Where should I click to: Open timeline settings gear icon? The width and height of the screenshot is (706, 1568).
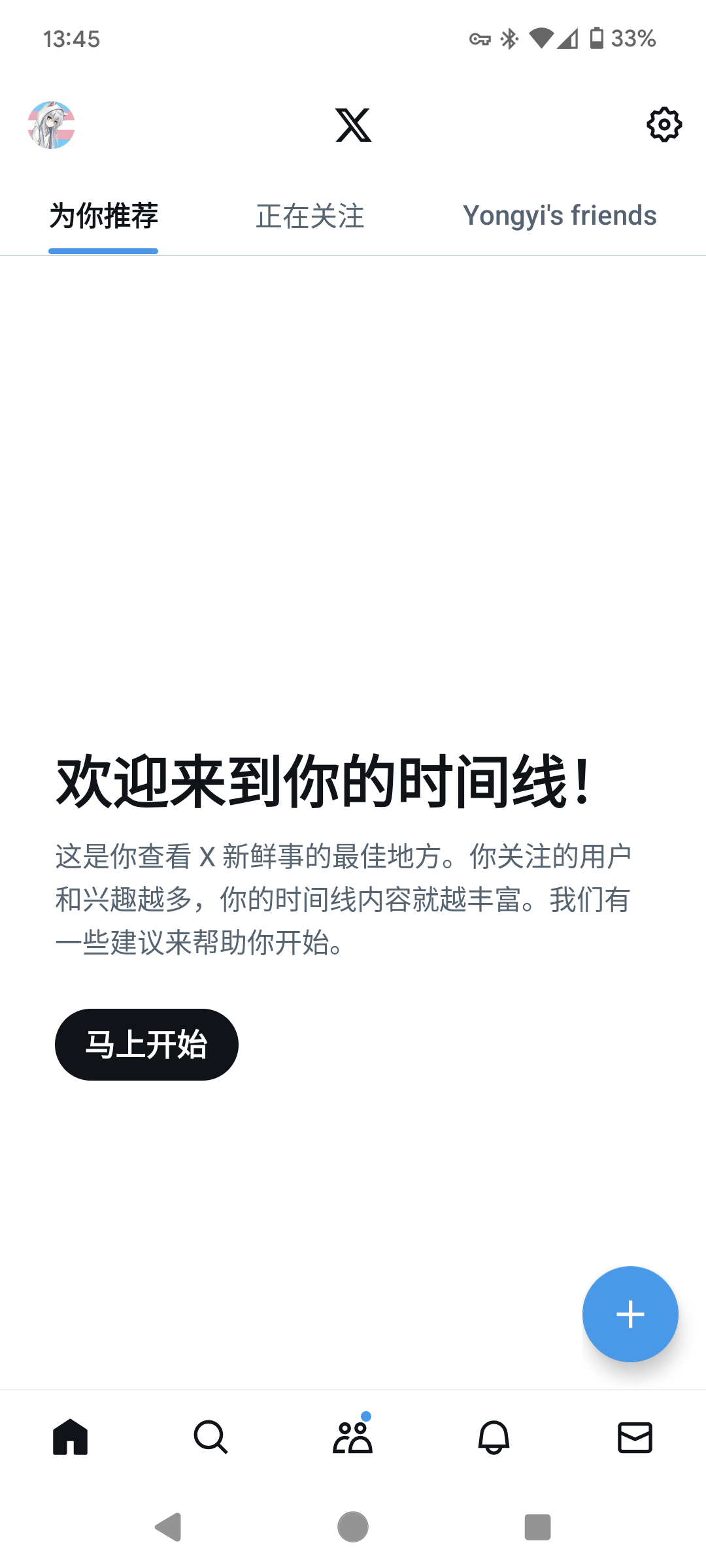coord(664,125)
